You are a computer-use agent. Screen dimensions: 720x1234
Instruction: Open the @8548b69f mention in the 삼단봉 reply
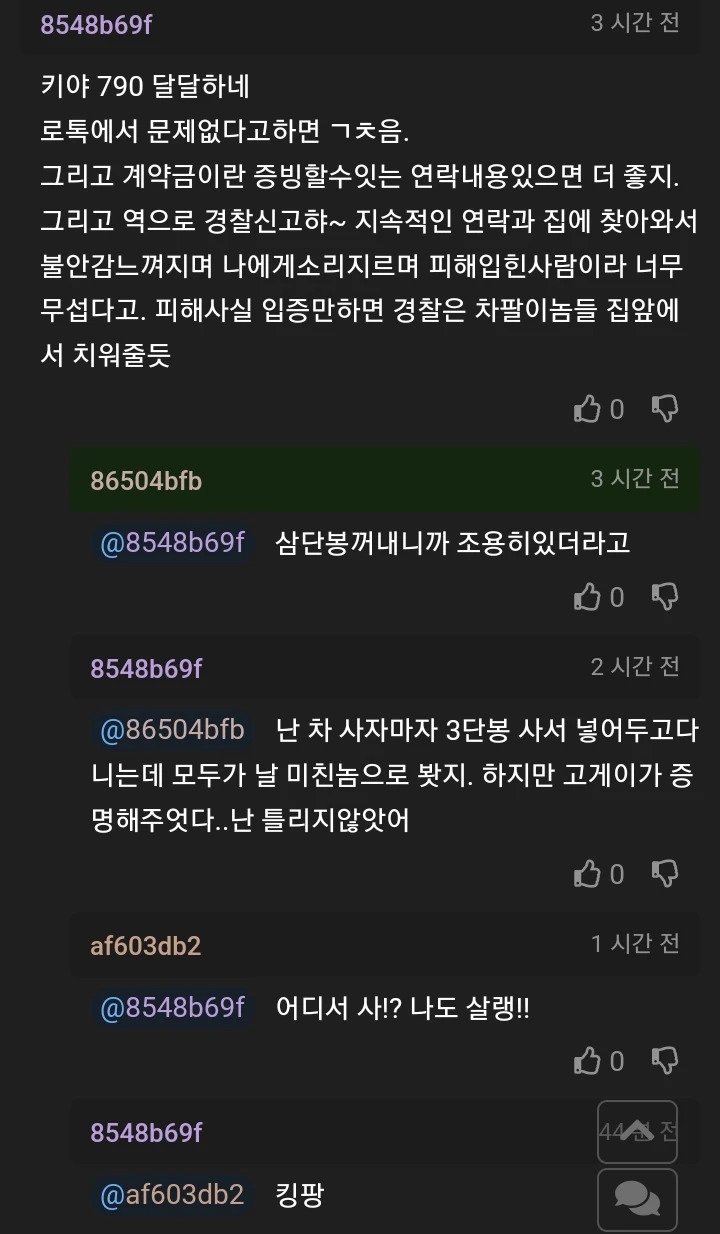(x=172, y=543)
